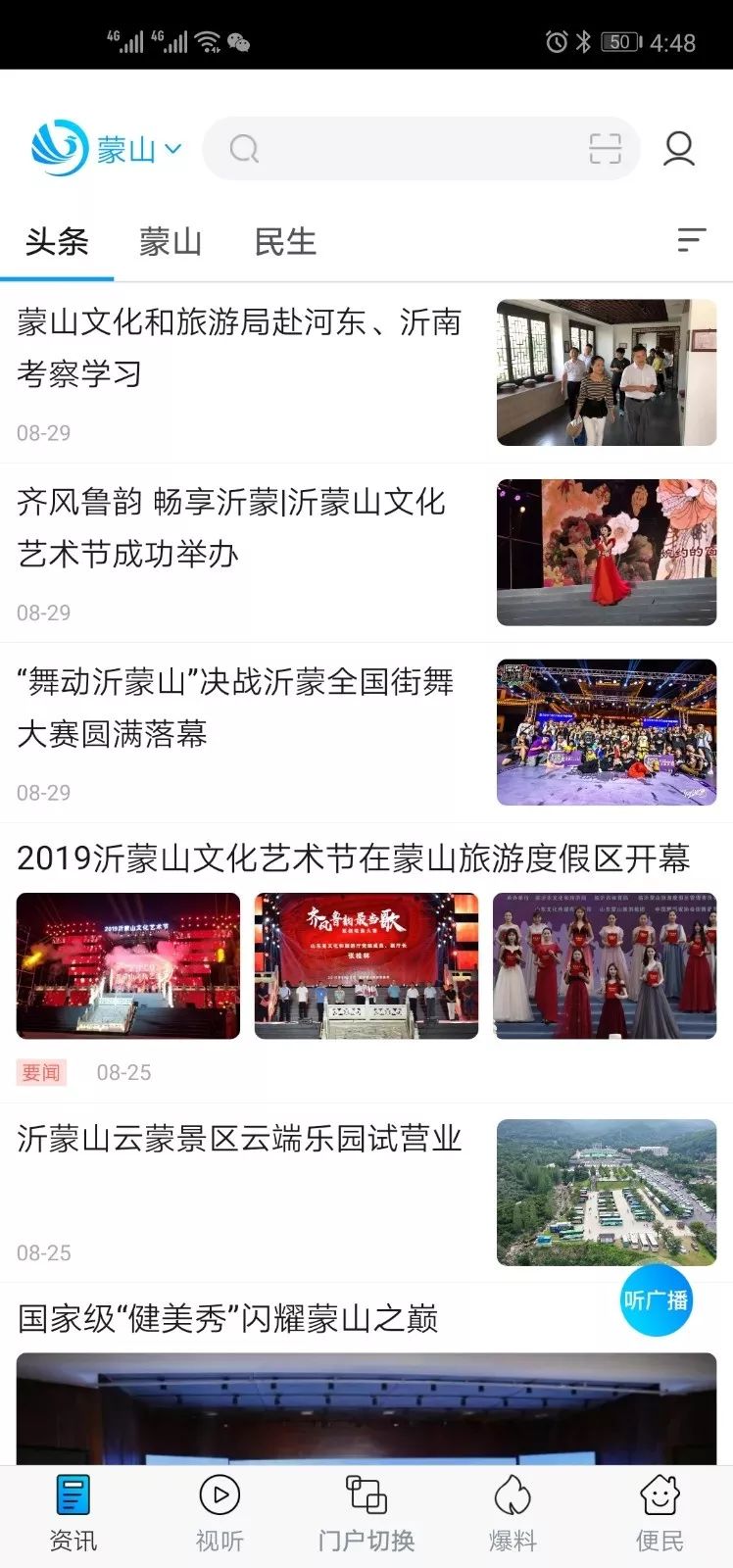The width and height of the screenshot is (733, 1568).
Task: Open article 齐风鲁韵 畅享沂蒙 art festival
Action: click(366, 553)
